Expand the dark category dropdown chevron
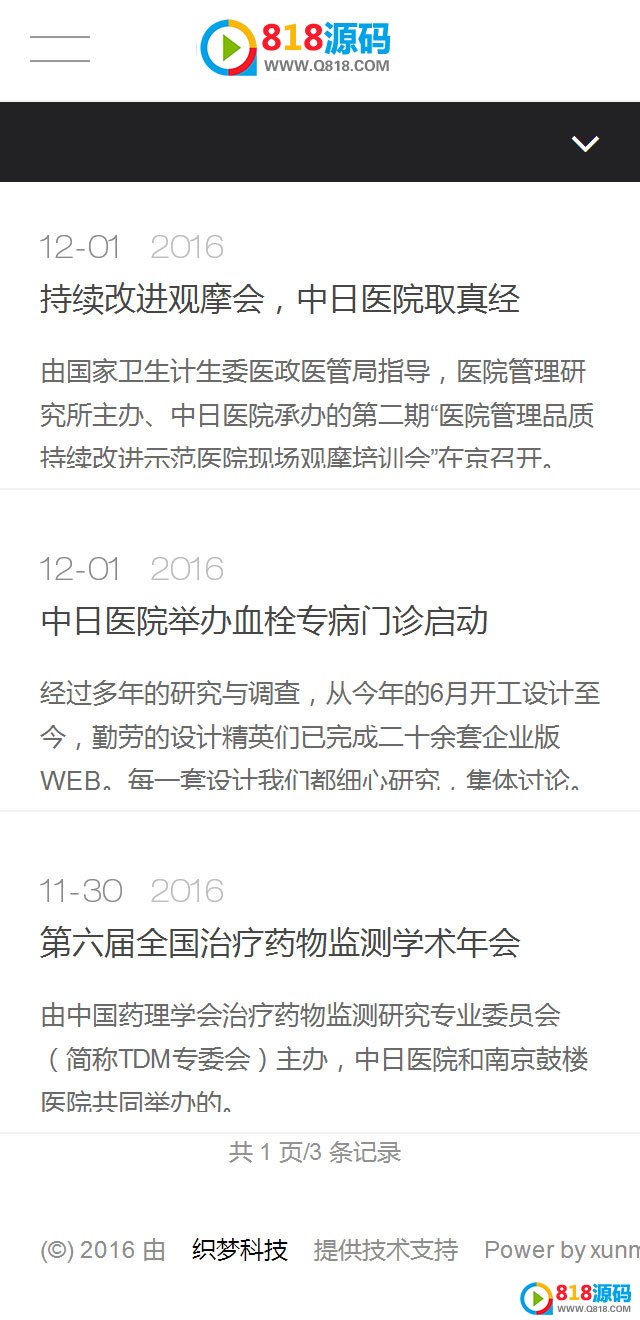 (x=585, y=143)
